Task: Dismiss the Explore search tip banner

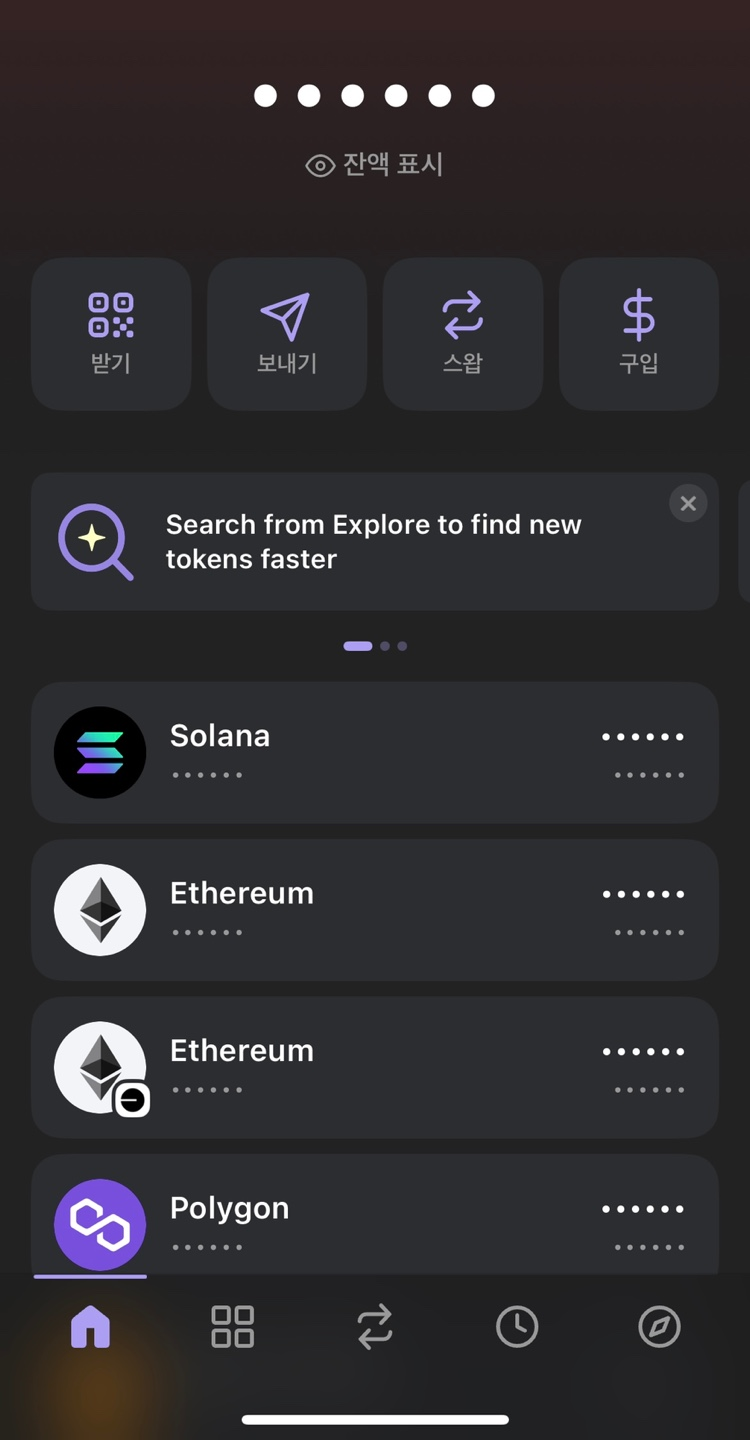Action: coord(688,504)
